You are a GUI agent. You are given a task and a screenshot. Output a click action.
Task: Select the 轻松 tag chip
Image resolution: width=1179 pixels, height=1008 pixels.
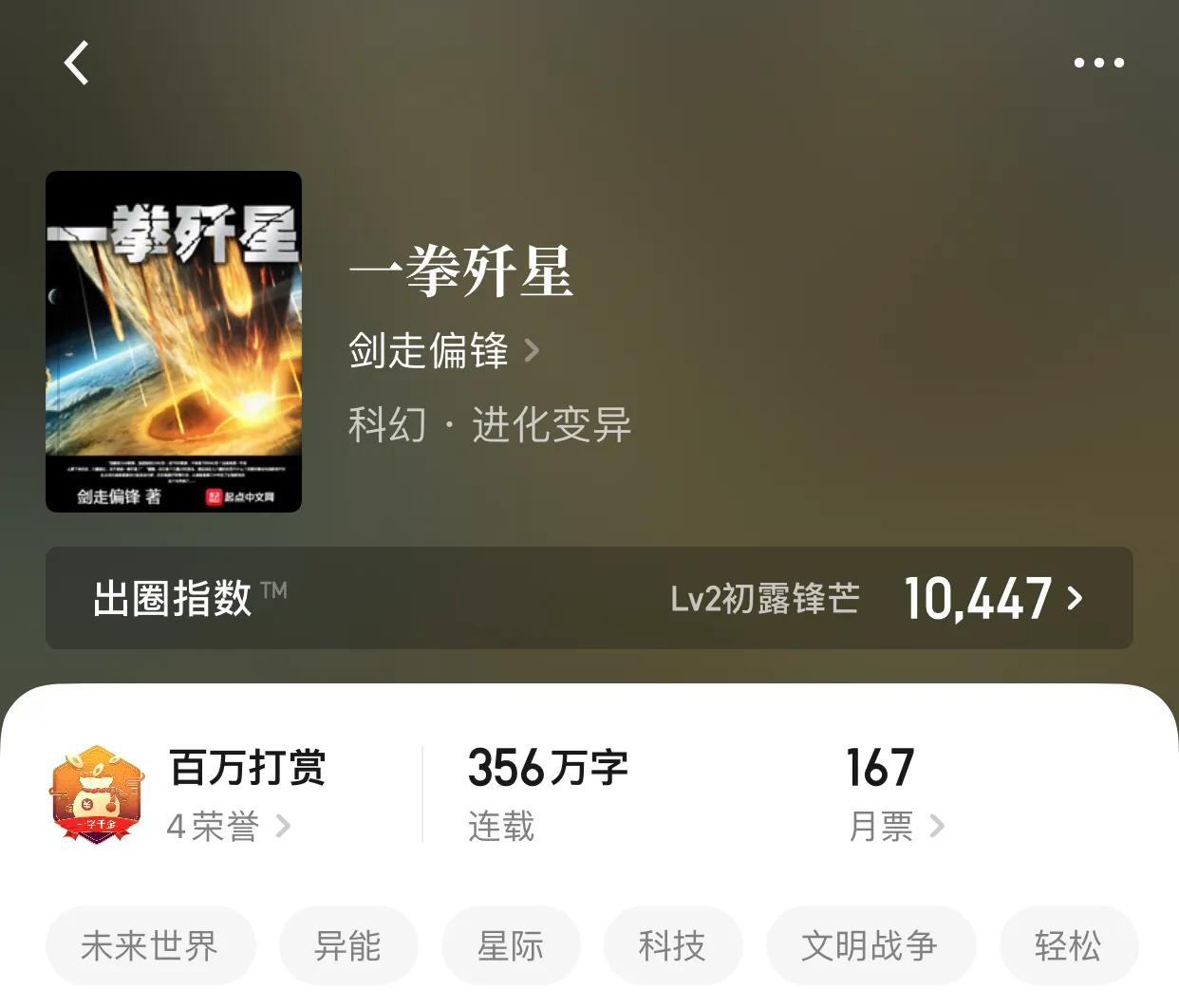(x=1068, y=945)
